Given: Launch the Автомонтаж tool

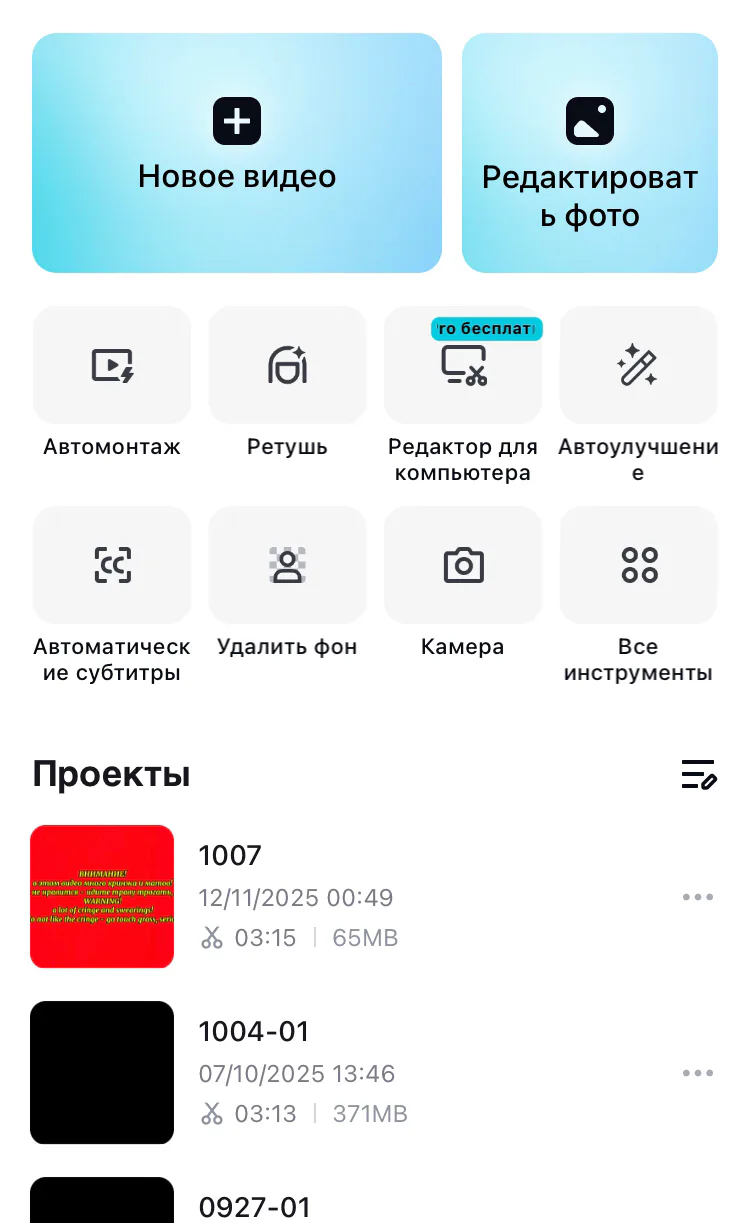Looking at the screenshot, I should pyautogui.click(x=112, y=366).
